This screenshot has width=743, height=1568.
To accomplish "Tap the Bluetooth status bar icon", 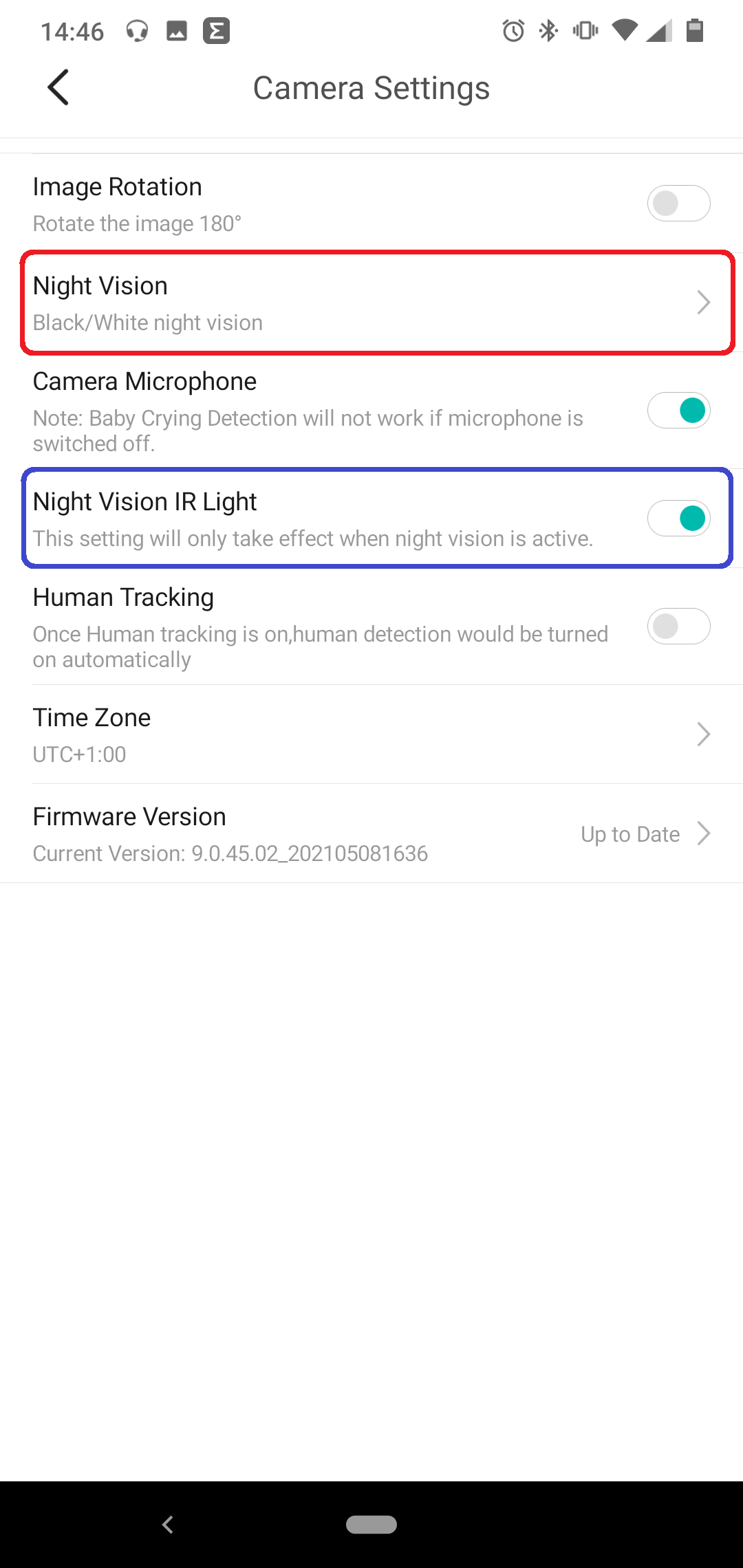I will [x=547, y=30].
